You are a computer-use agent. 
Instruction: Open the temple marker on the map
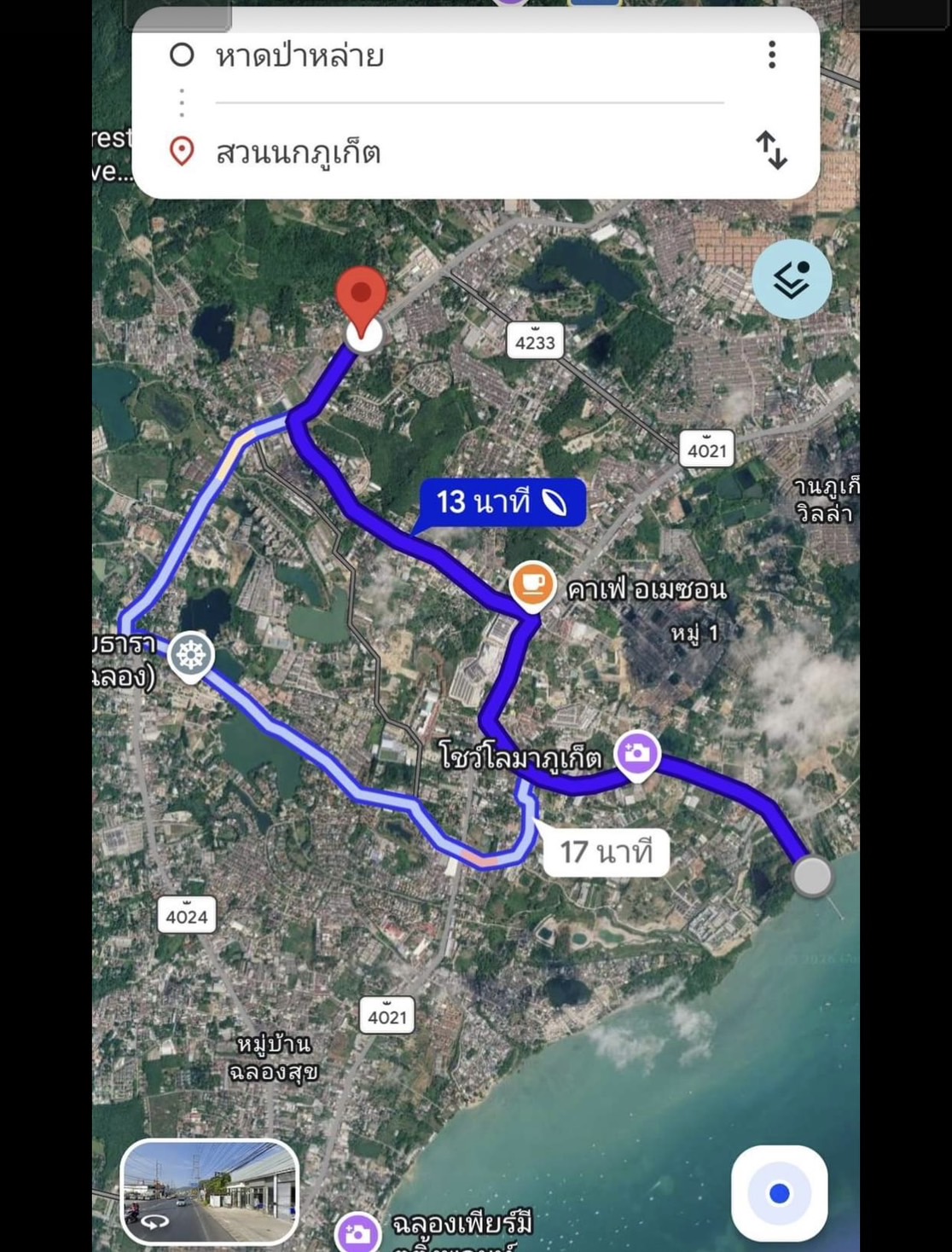click(190, 655)
